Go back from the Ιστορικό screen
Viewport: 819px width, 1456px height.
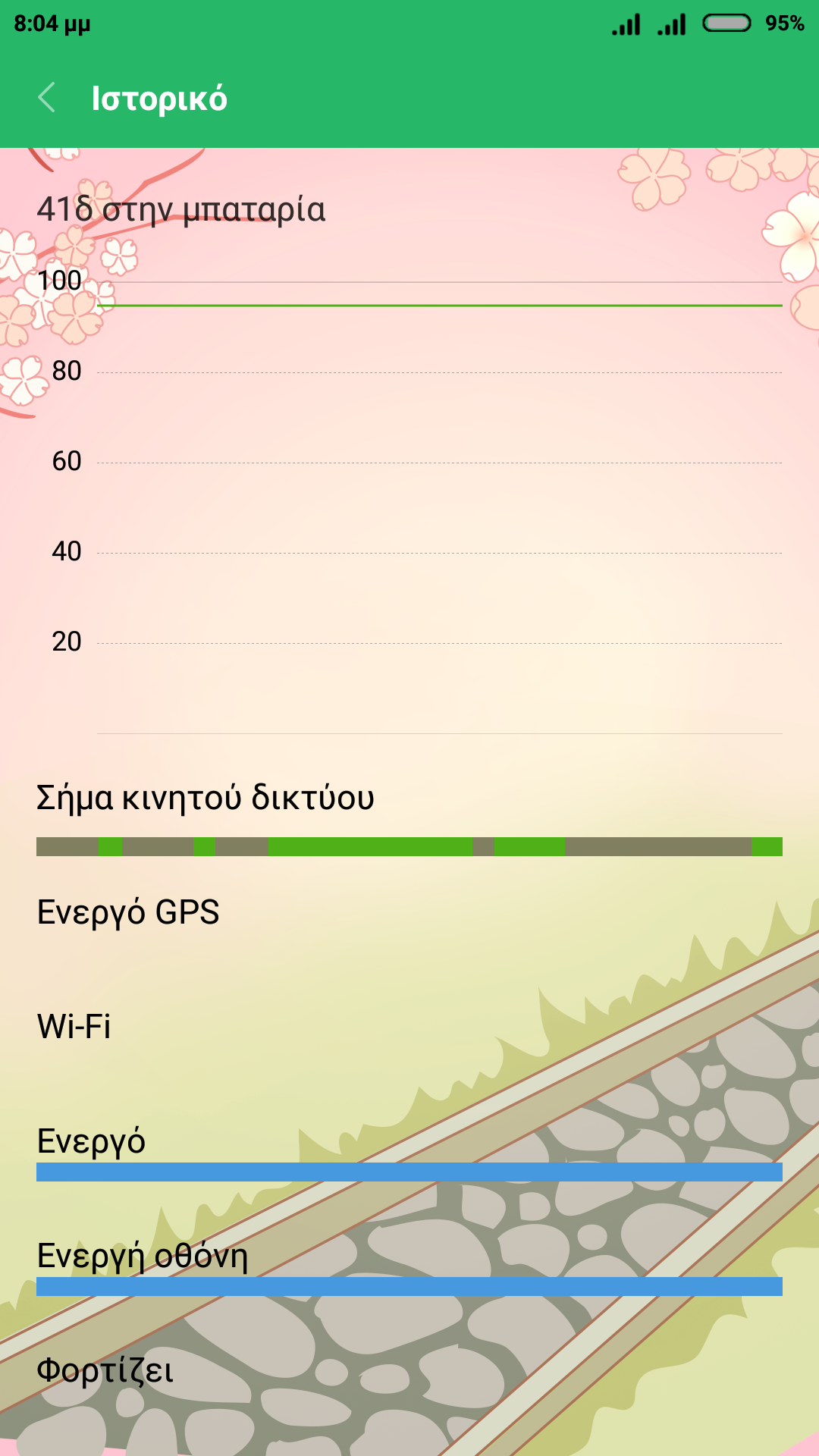(x=47, y=98)
